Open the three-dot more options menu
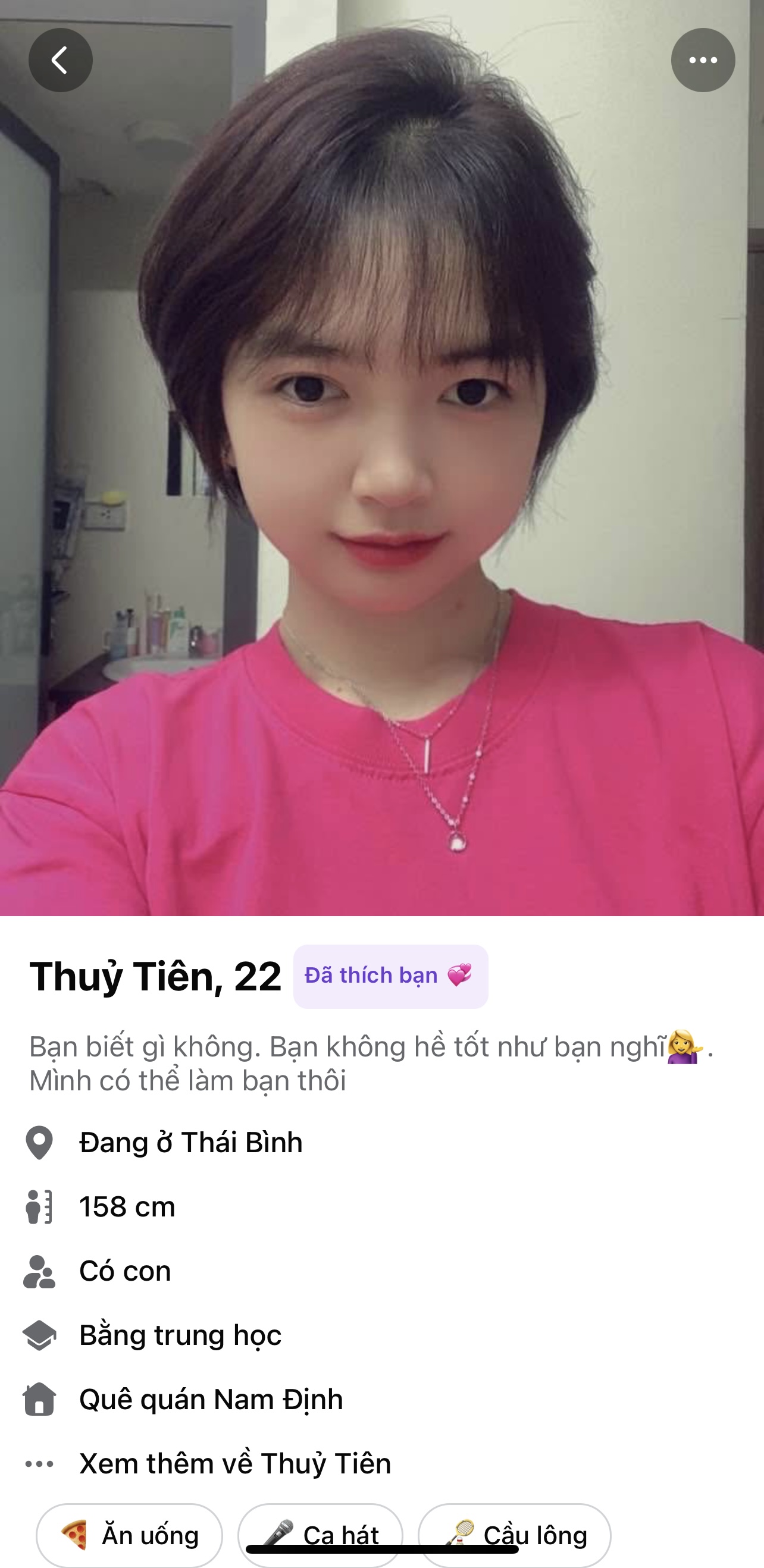The width and height of the screenshot is (764, 1568). [703, 60]
